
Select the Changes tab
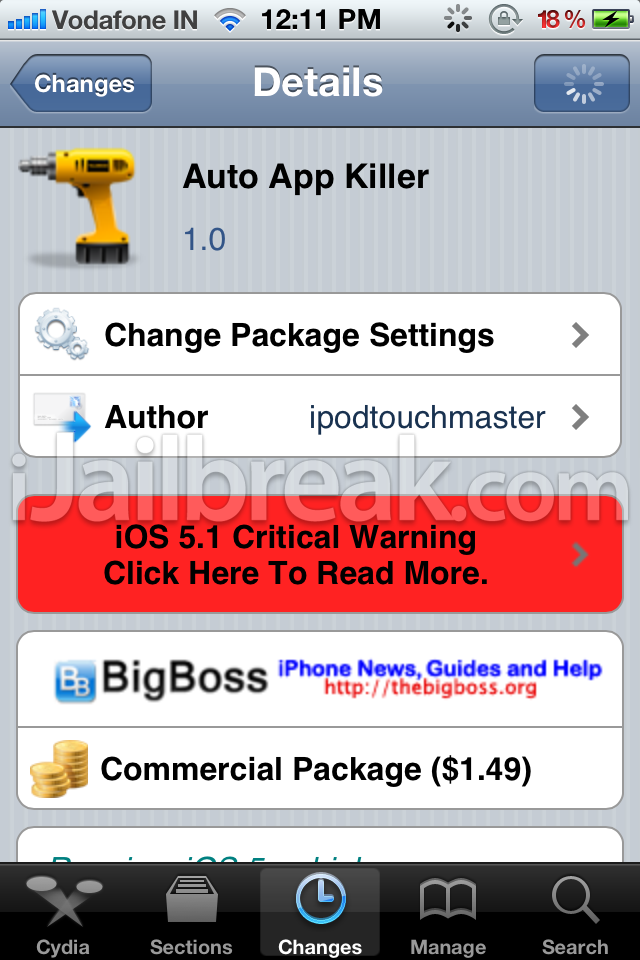(x=320, y=912)
